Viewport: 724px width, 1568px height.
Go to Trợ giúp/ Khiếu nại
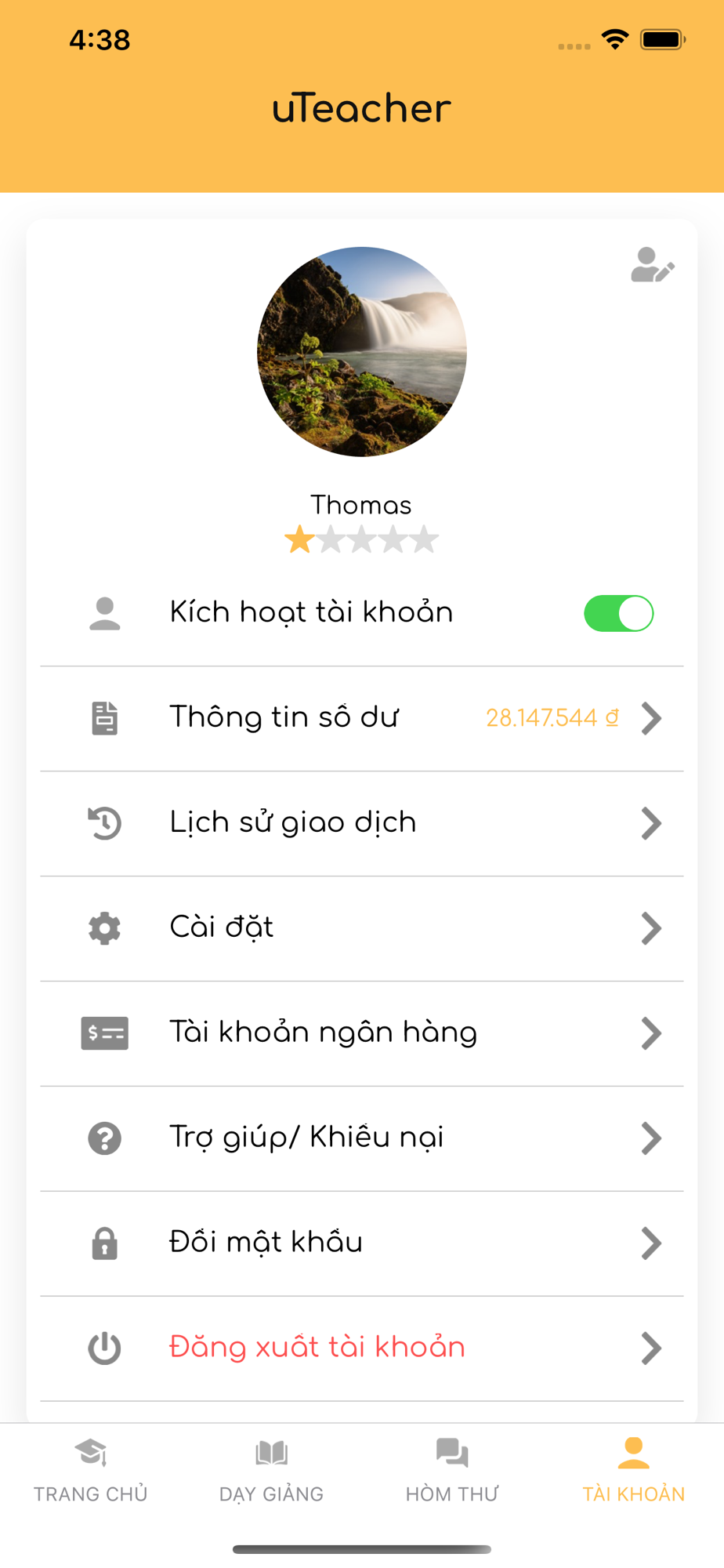click(x=361, y=1138)
